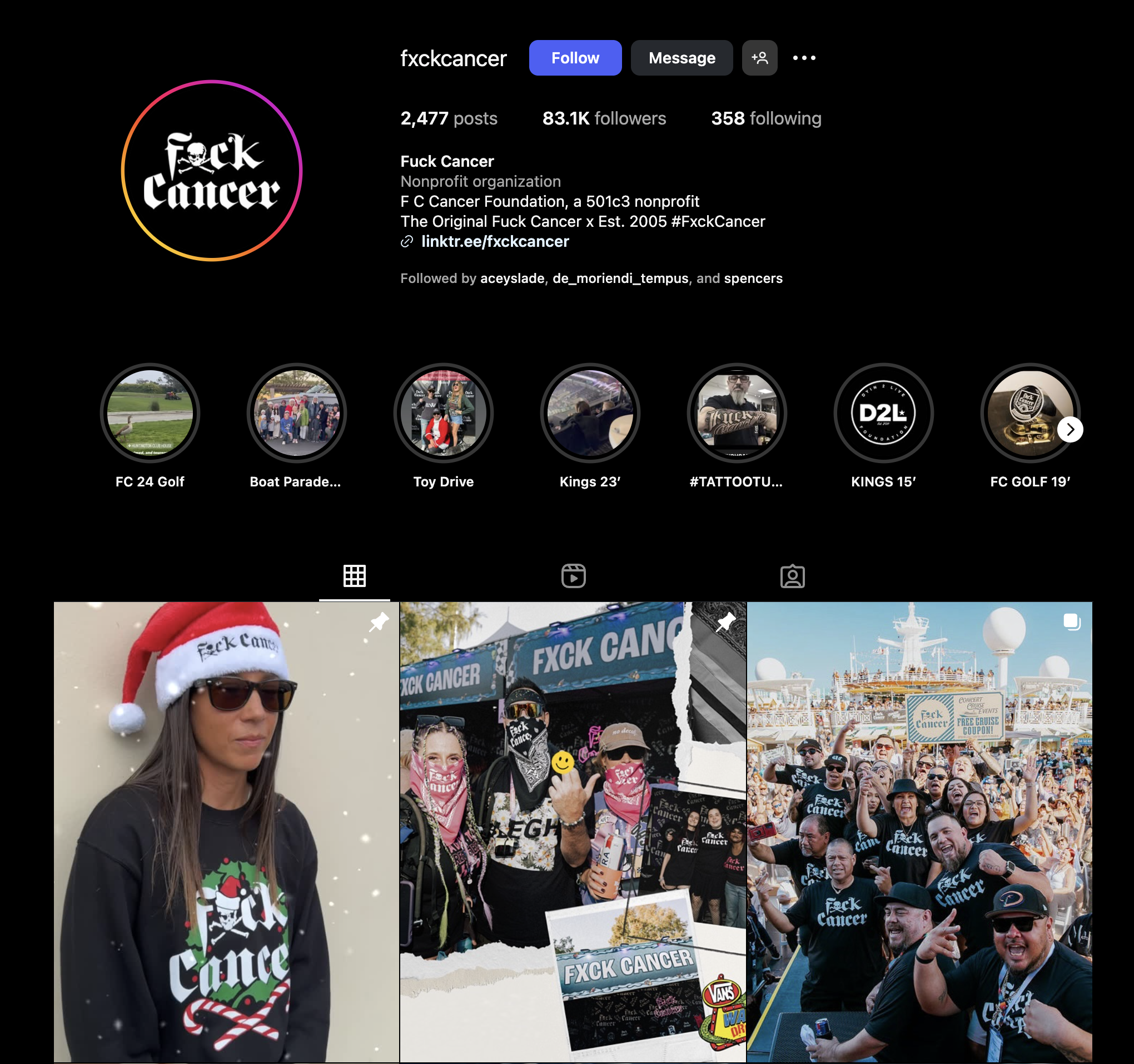View the 83.1K followers list

pos(604,118)
